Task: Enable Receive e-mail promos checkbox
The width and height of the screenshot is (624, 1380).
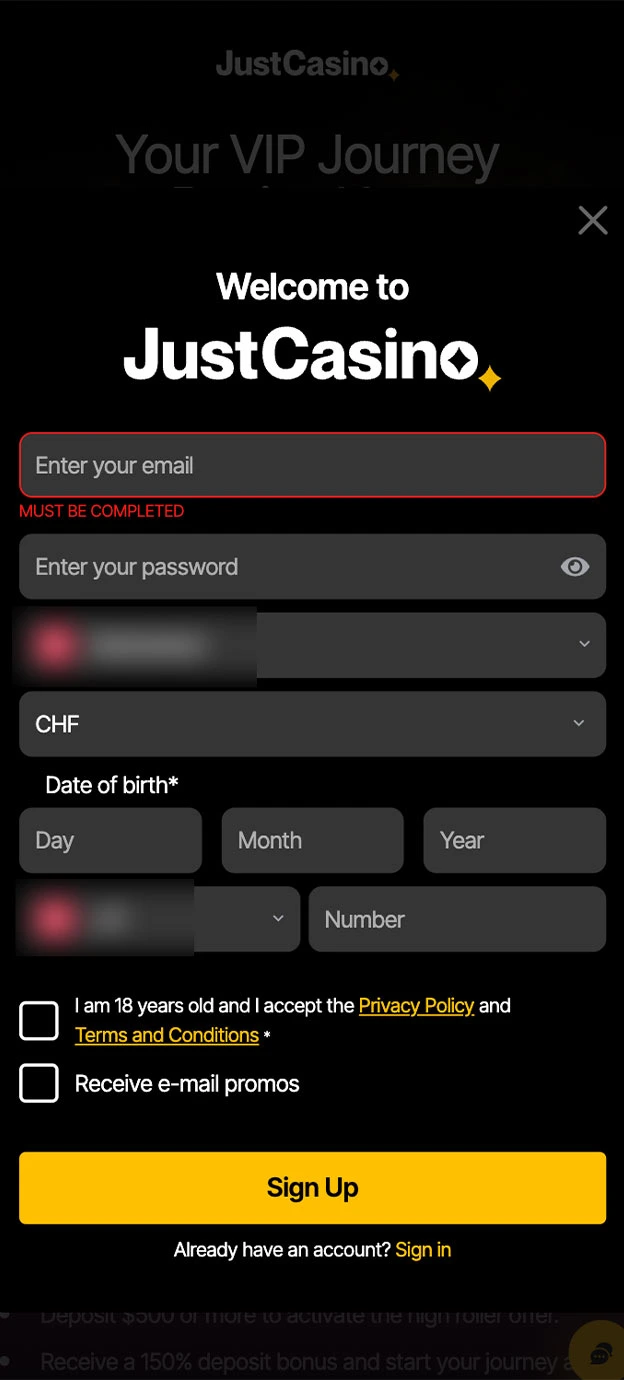Action: [39, 1083]
